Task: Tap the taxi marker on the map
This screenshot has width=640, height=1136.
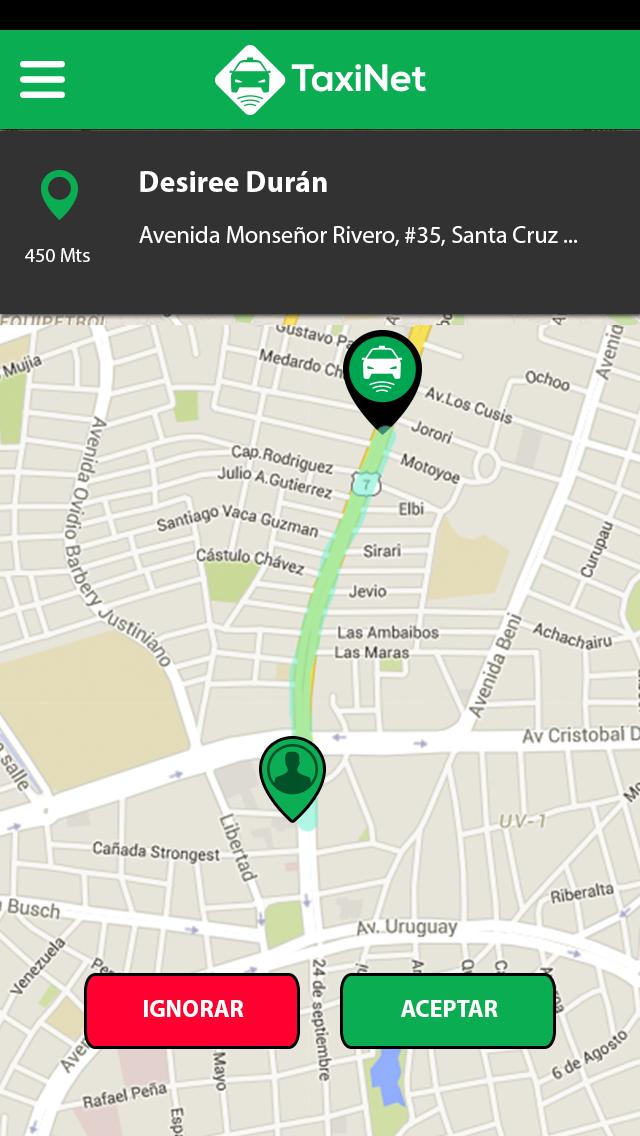Action: [x=382, y=372]
